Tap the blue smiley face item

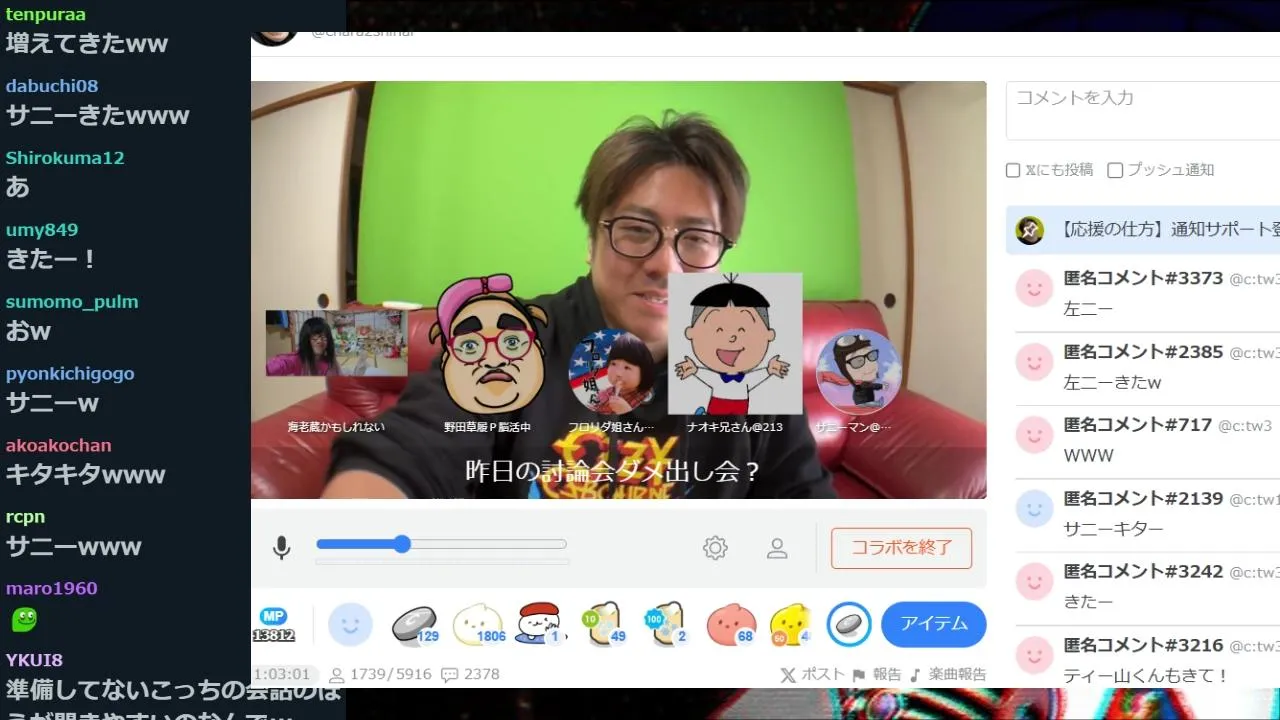click(350, 625)
